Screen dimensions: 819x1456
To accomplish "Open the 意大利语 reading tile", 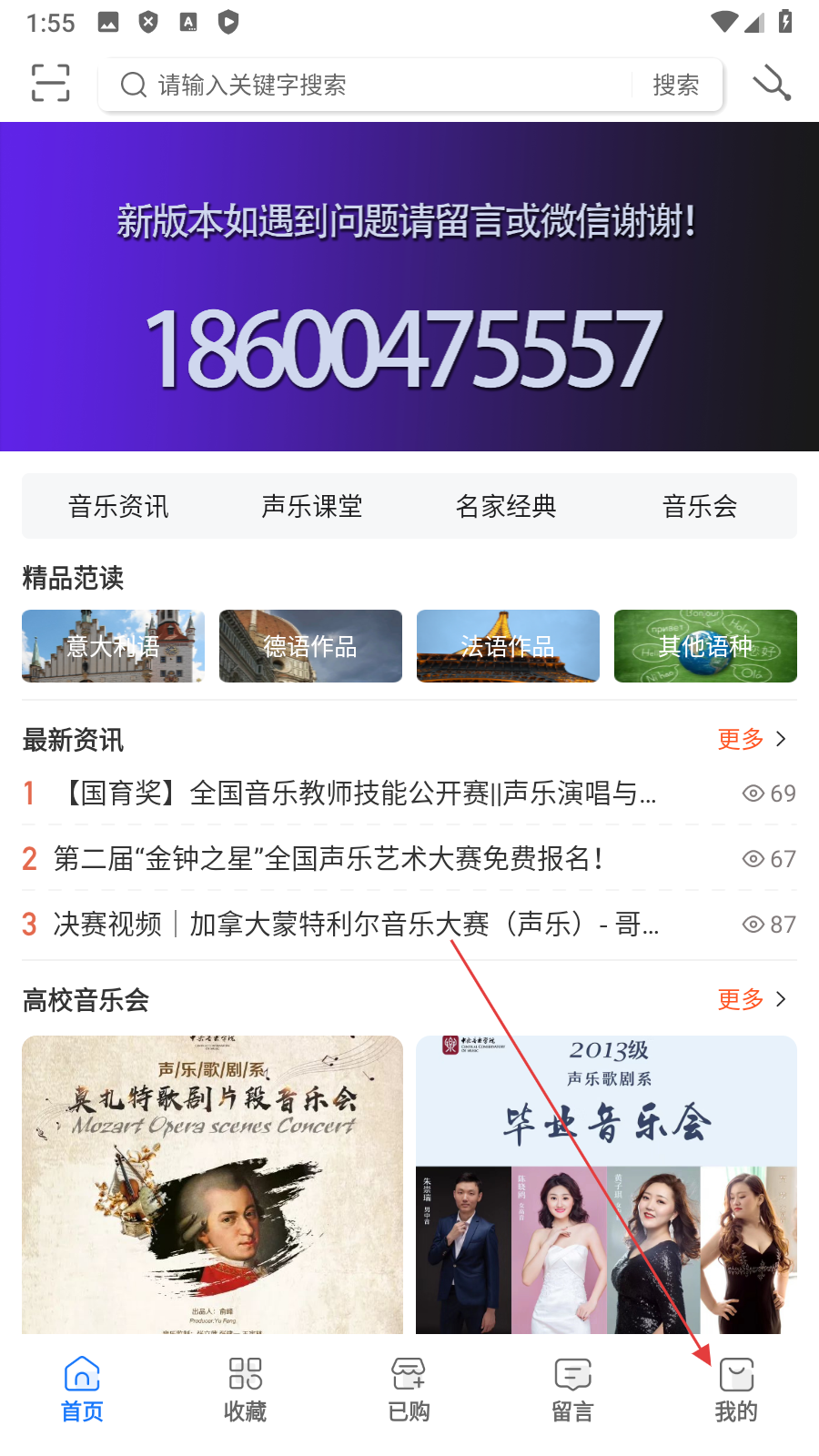I will 113,646.
